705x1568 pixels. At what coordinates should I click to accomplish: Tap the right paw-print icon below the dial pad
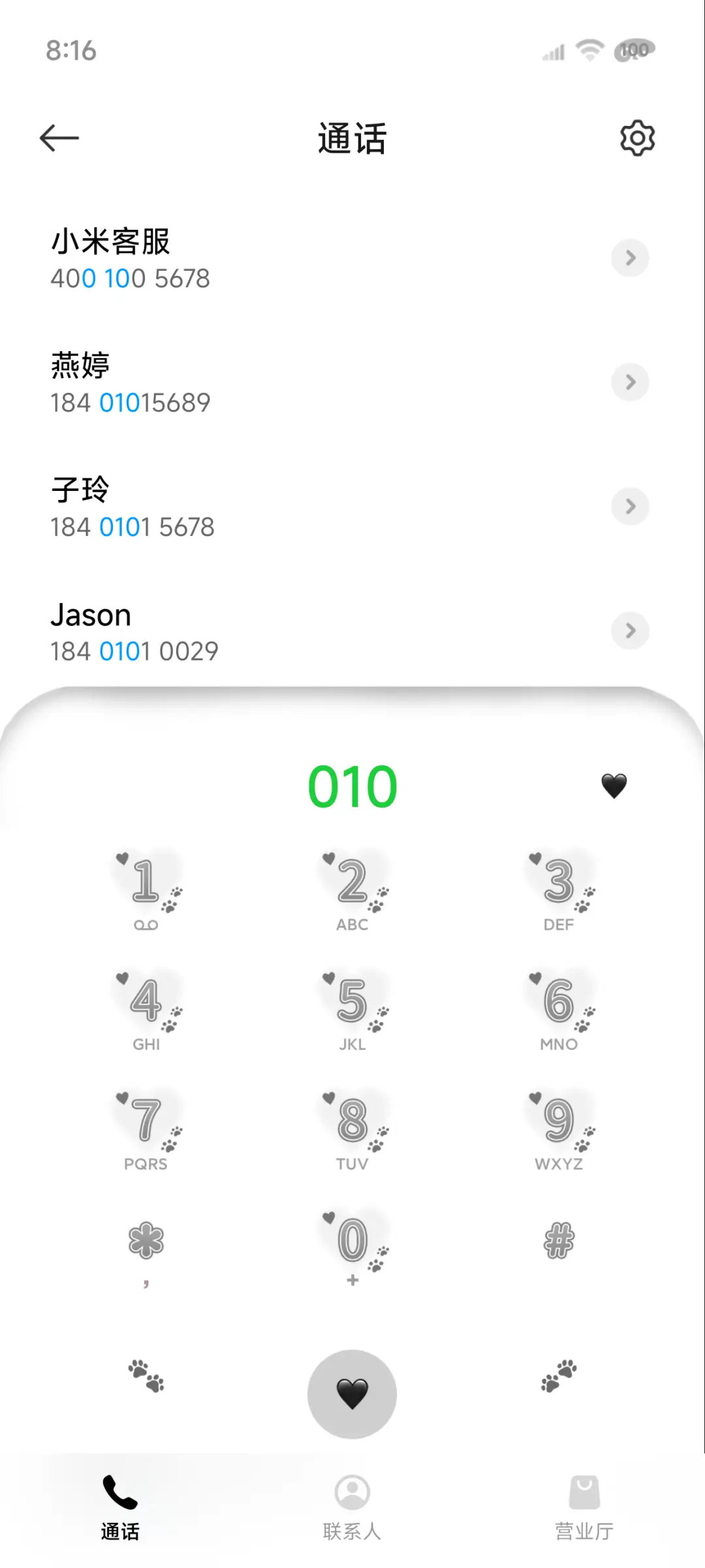point(558,1374)
